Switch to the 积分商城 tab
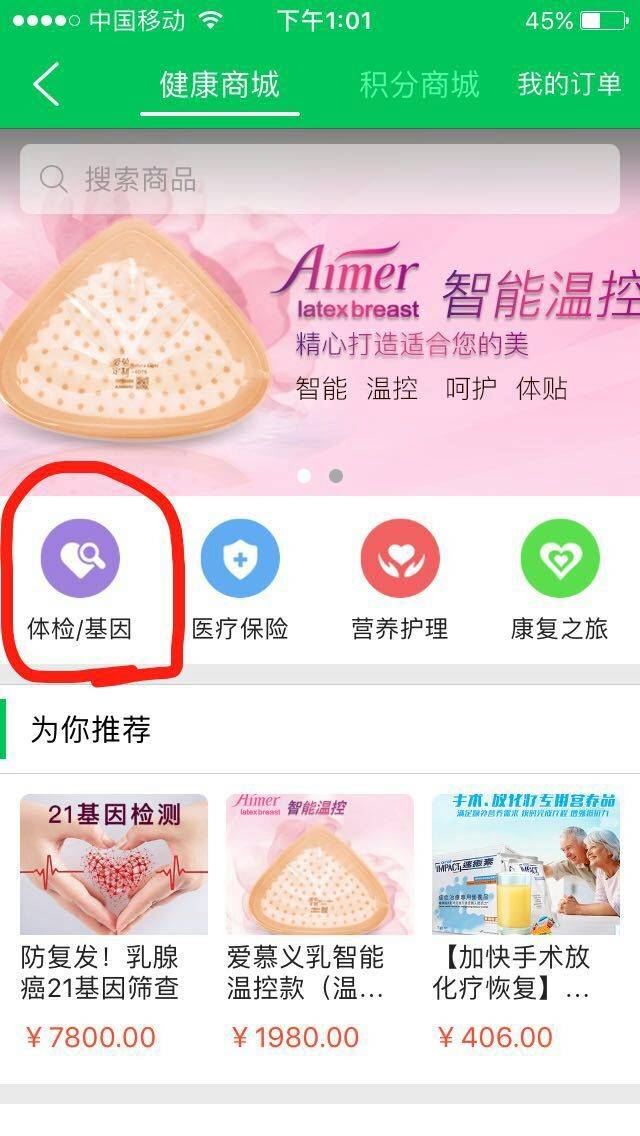The image size is (640, 1136). coord(419,84)
